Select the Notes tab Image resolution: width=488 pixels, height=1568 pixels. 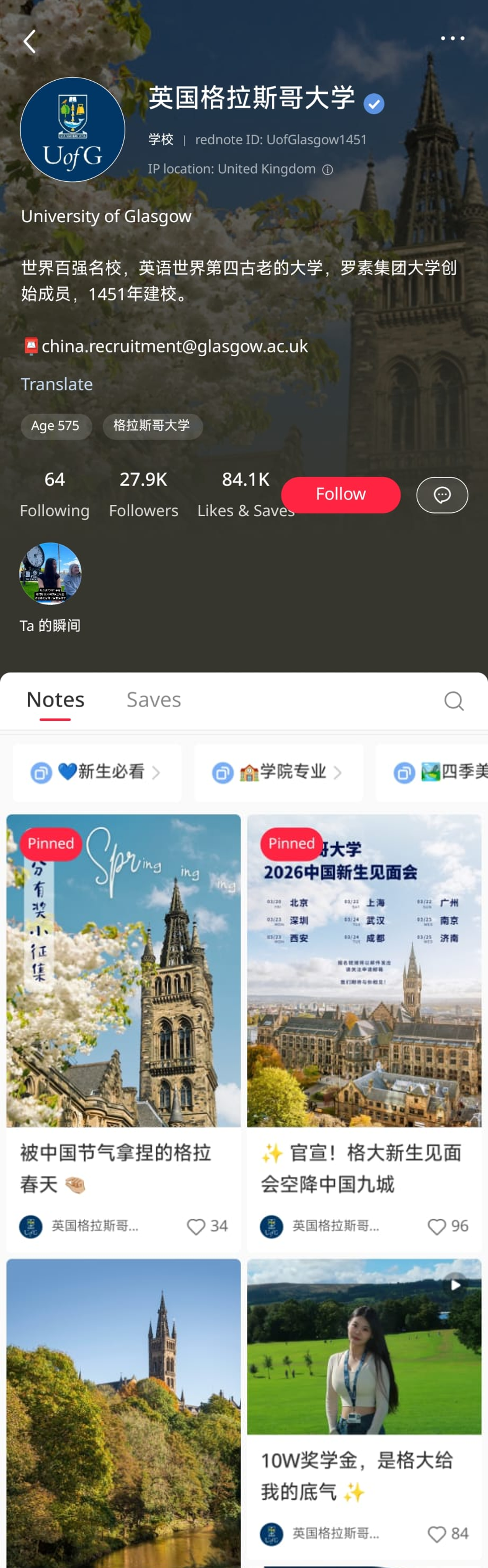55,699
